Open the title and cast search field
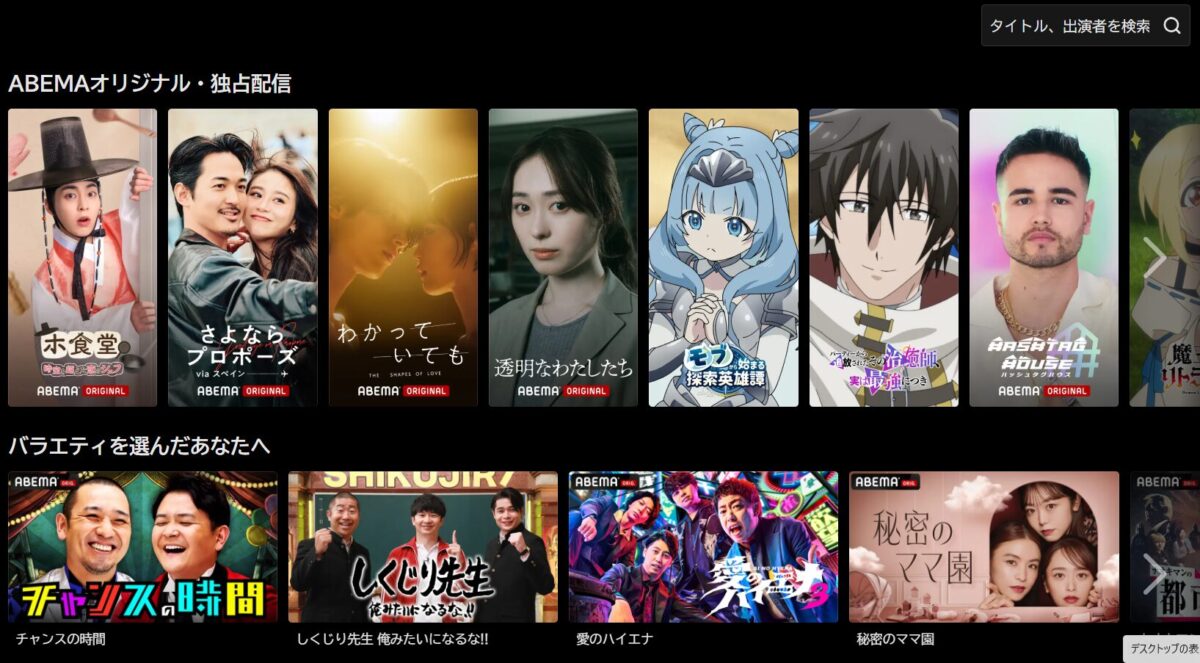 1068,26
